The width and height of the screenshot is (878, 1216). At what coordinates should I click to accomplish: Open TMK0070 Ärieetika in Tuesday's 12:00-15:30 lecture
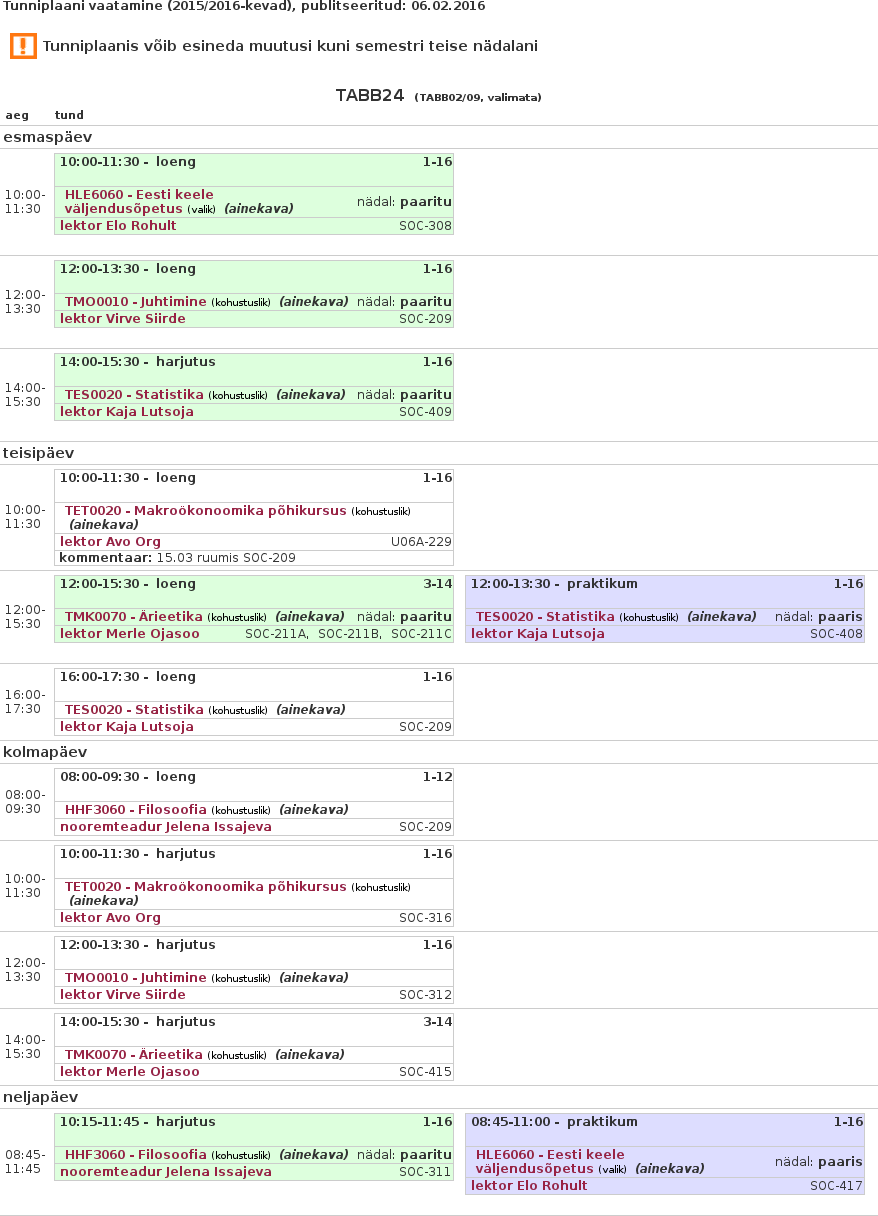[x=133, y=617]
